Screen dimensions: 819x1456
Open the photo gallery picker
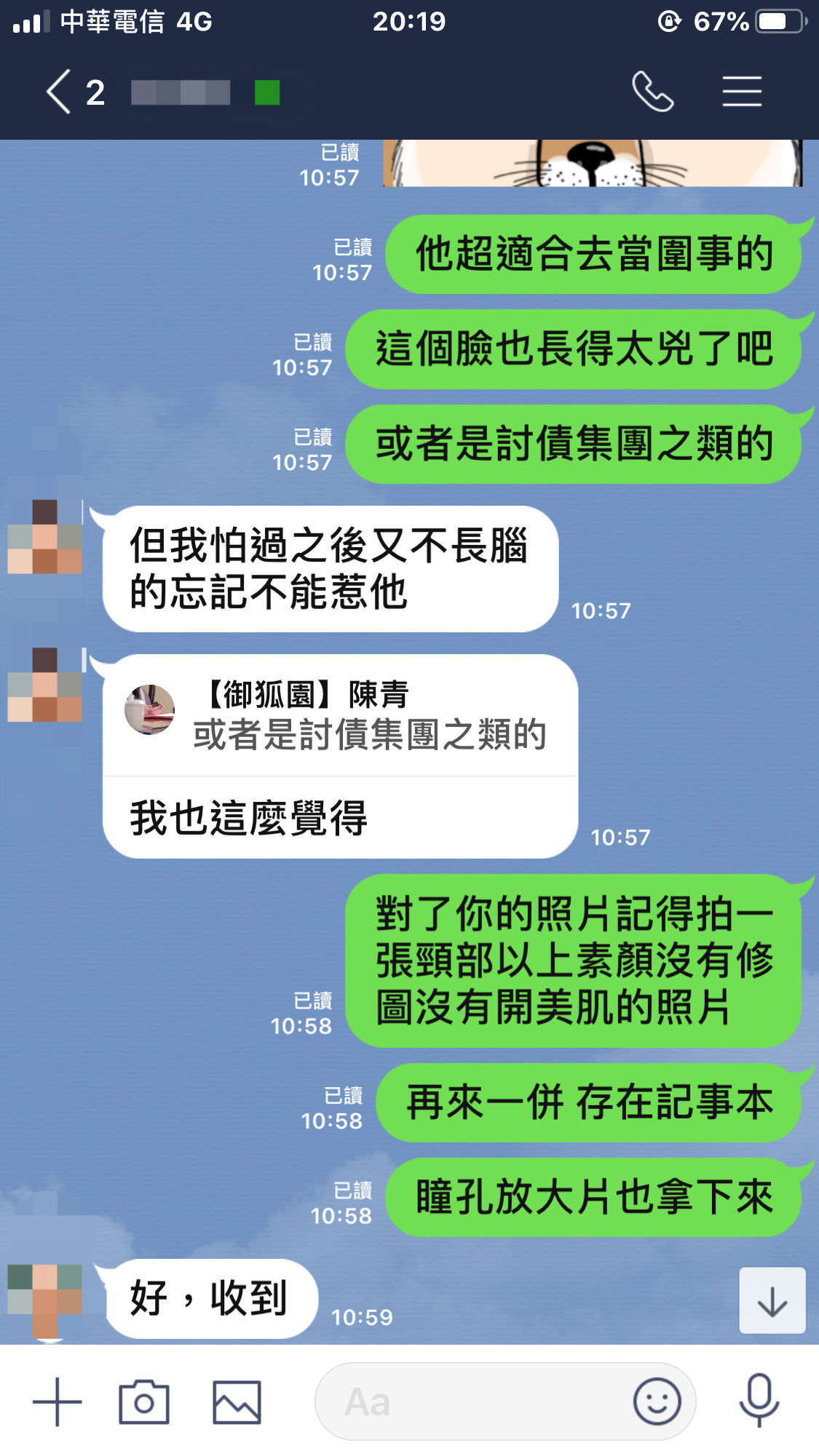point(237,1401)
